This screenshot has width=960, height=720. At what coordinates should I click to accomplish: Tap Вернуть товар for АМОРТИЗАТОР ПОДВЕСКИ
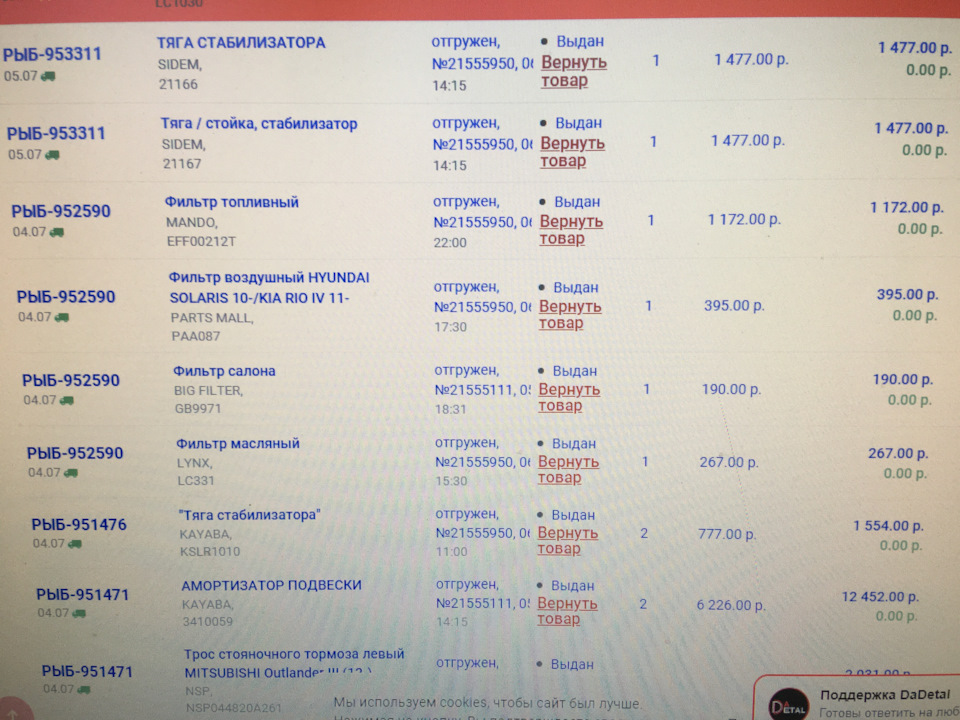tap(566, 611)
